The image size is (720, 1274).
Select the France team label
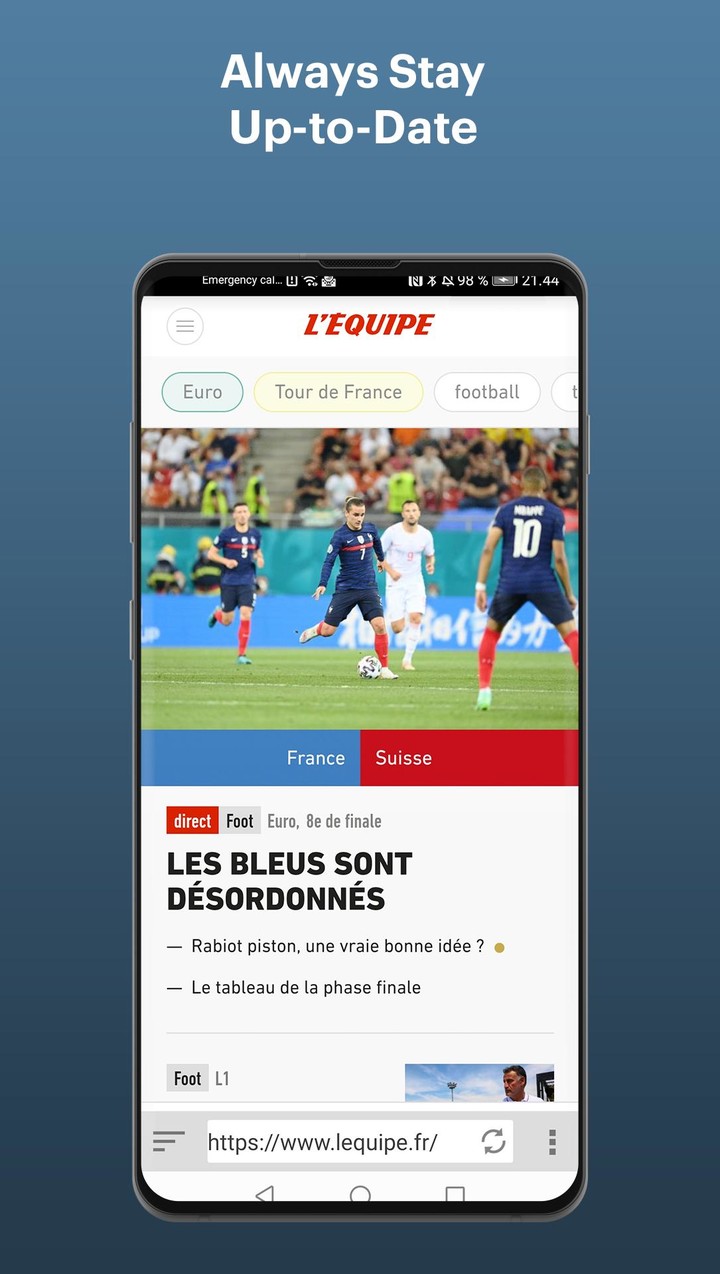(x=315, y=758)
